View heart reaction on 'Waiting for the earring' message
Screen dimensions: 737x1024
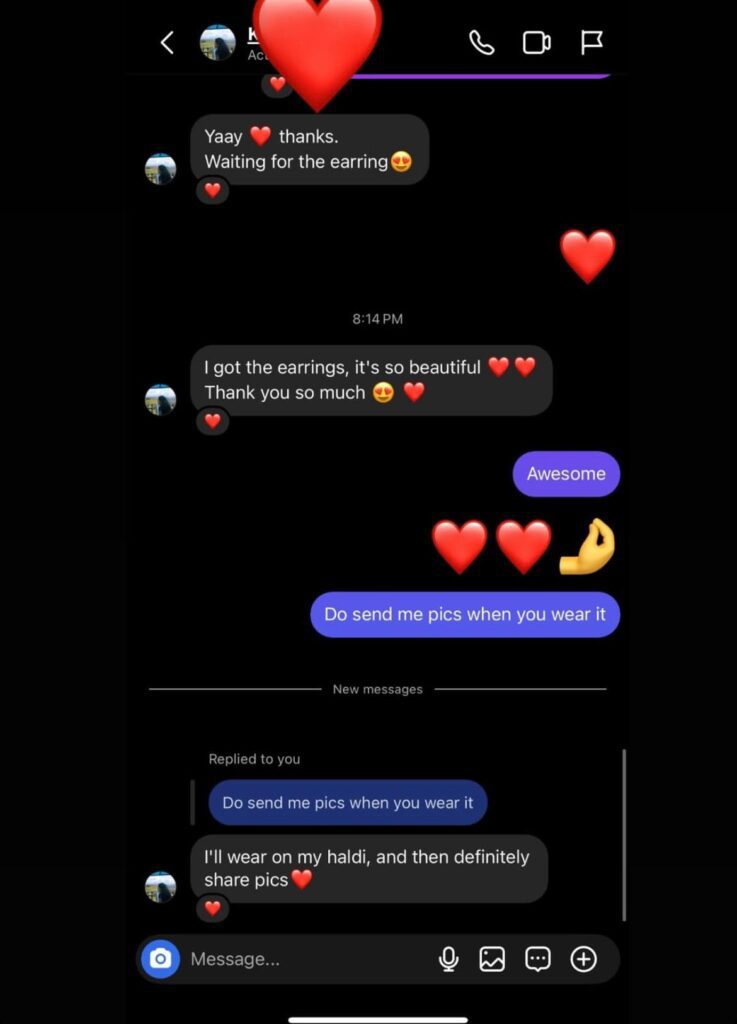212,190
